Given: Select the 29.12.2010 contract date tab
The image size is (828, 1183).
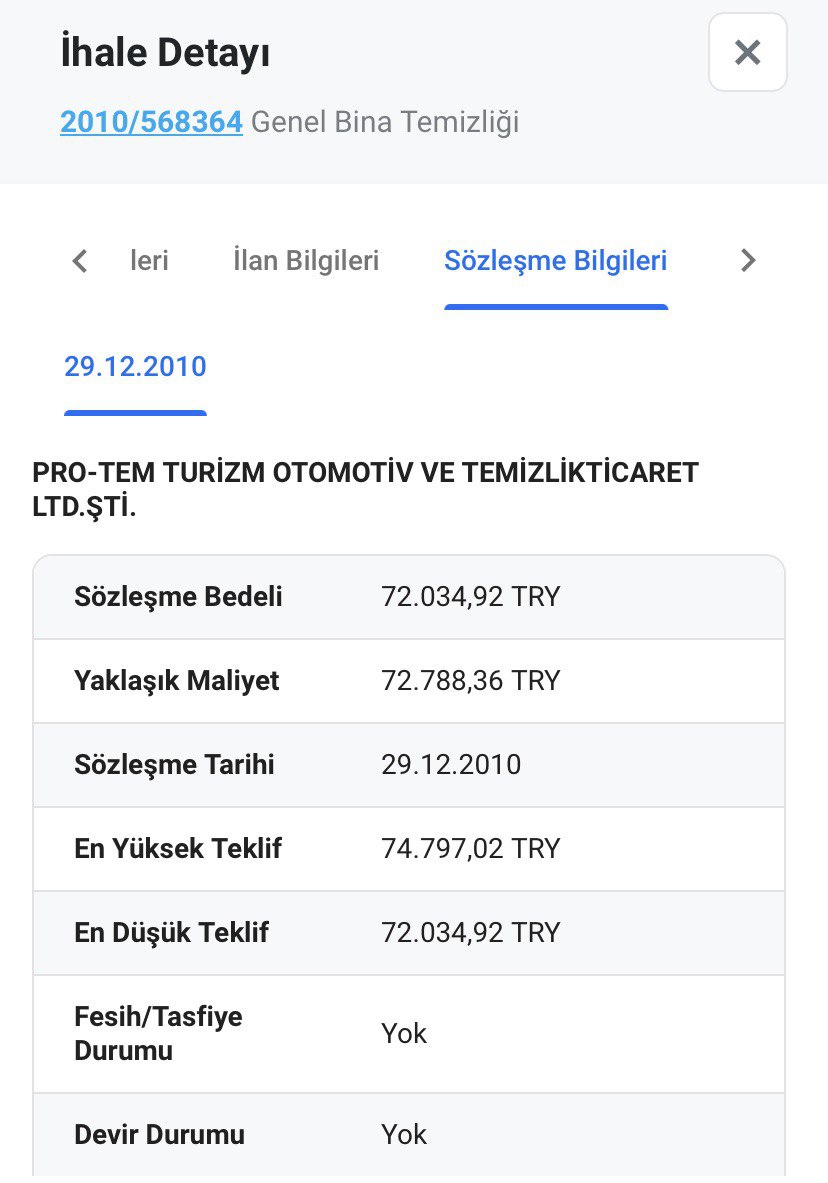Looking at the screenshot, I should click(x=135, y=366).
